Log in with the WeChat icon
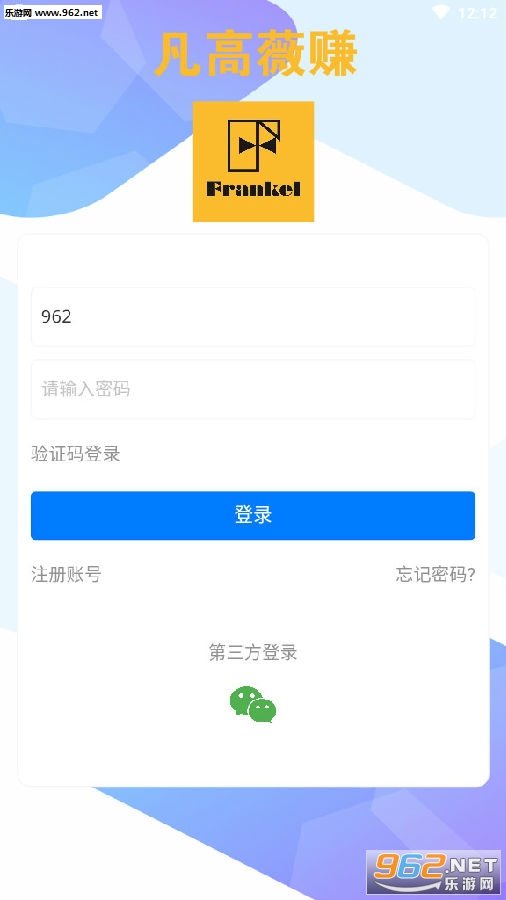The width and height of the screenshot is (506, 900). coord(253,704)
